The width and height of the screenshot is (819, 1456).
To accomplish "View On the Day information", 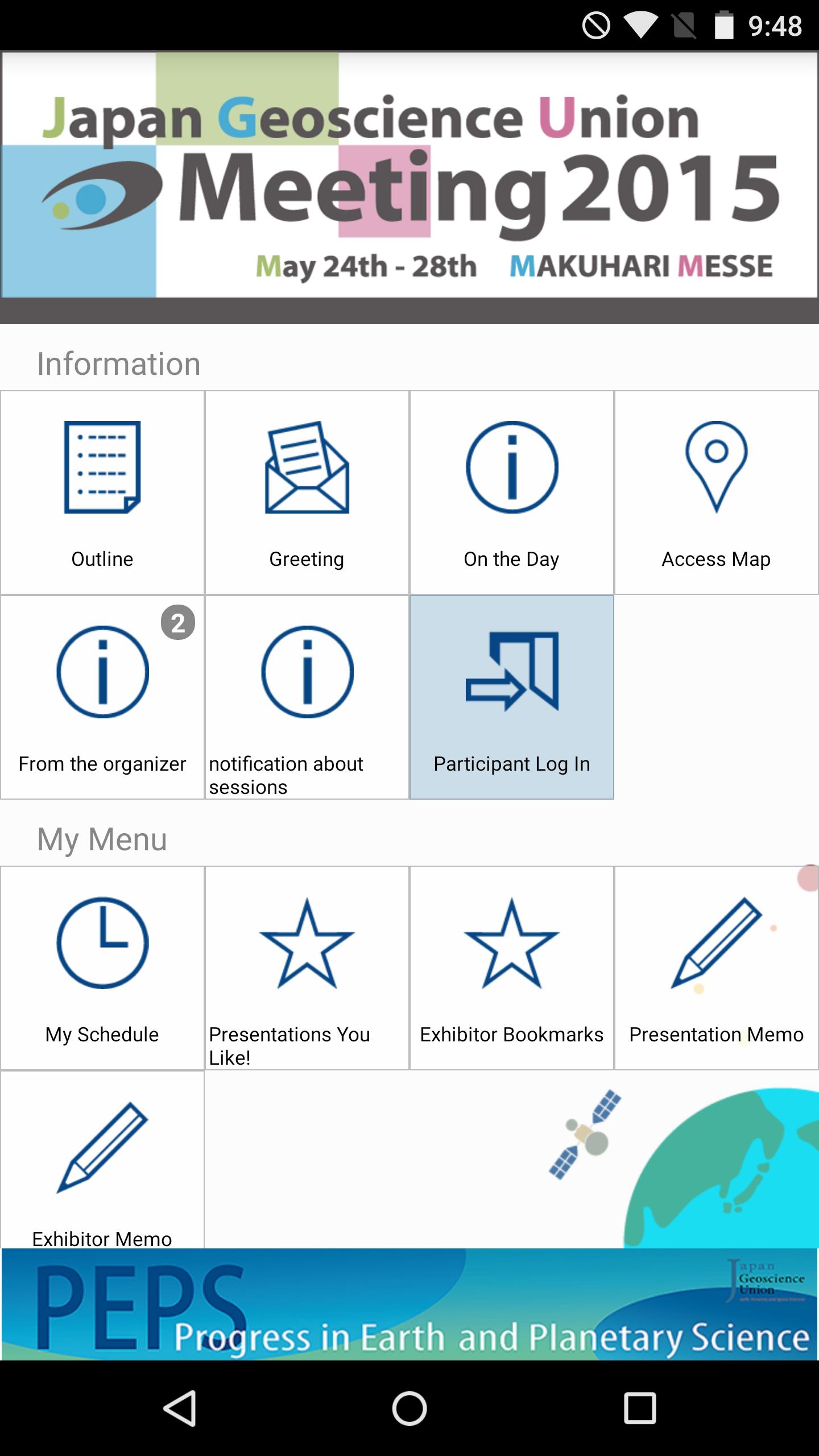I will (512, 493).
